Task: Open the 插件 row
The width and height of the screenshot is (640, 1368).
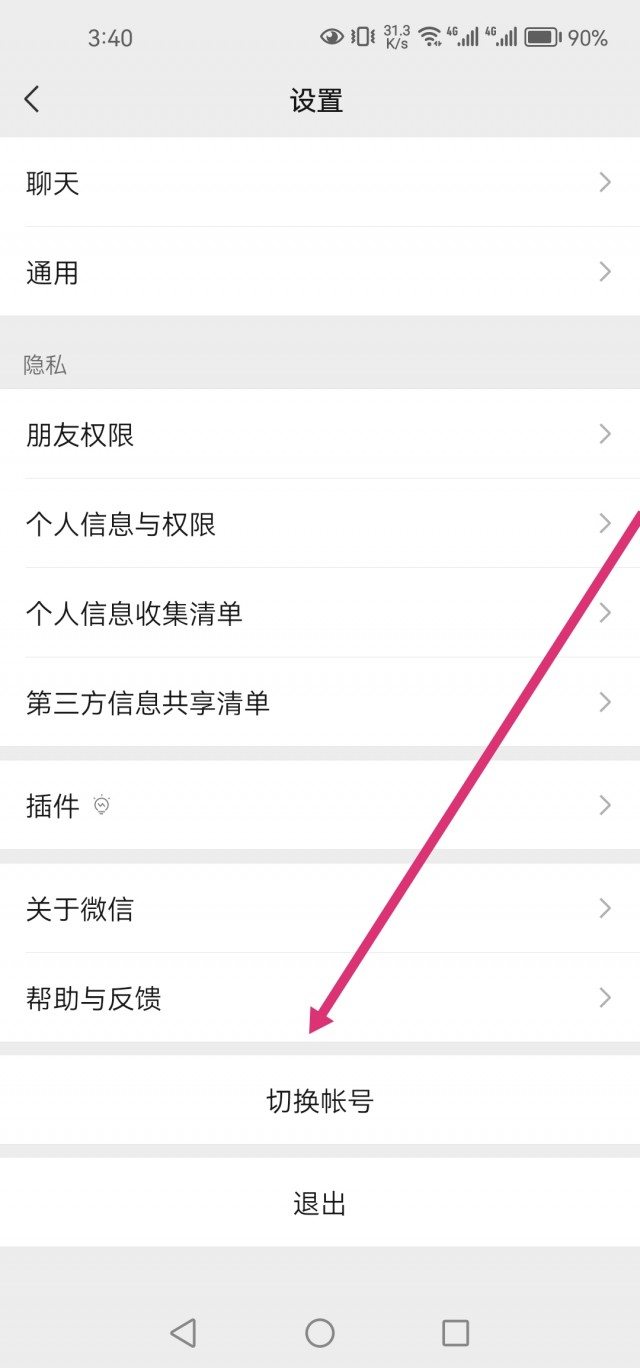Action: click(320, 805)
